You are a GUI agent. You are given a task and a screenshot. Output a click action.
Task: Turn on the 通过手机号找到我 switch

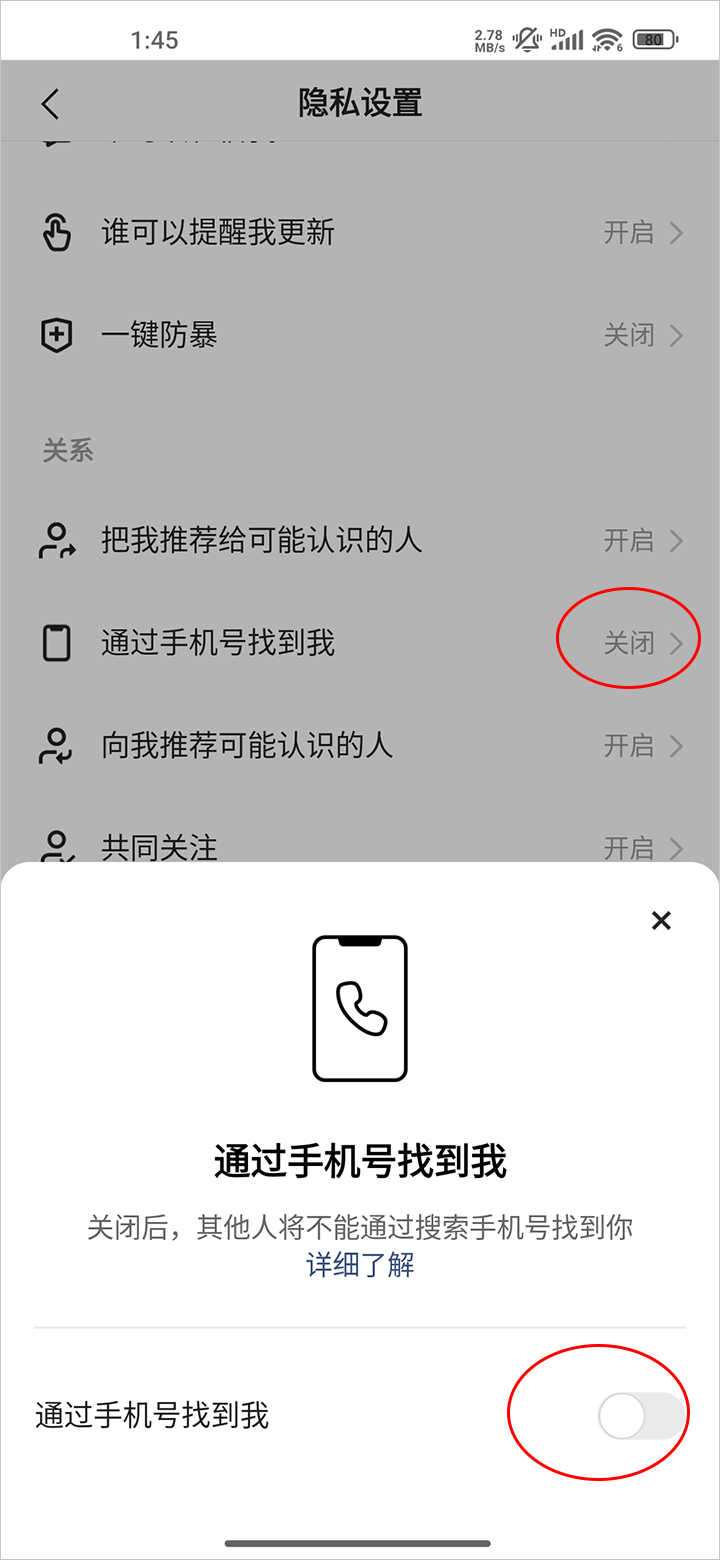click(641, 1416)
